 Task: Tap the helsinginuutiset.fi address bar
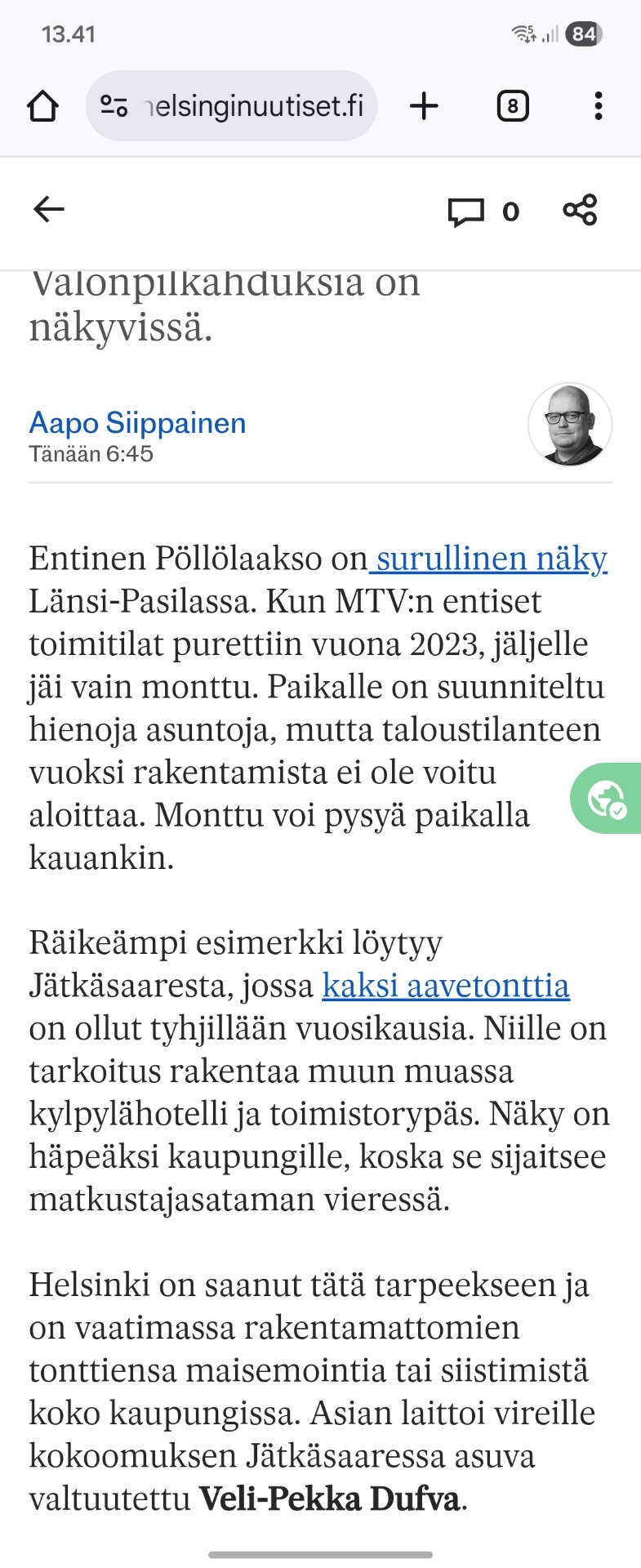[253, 106]
